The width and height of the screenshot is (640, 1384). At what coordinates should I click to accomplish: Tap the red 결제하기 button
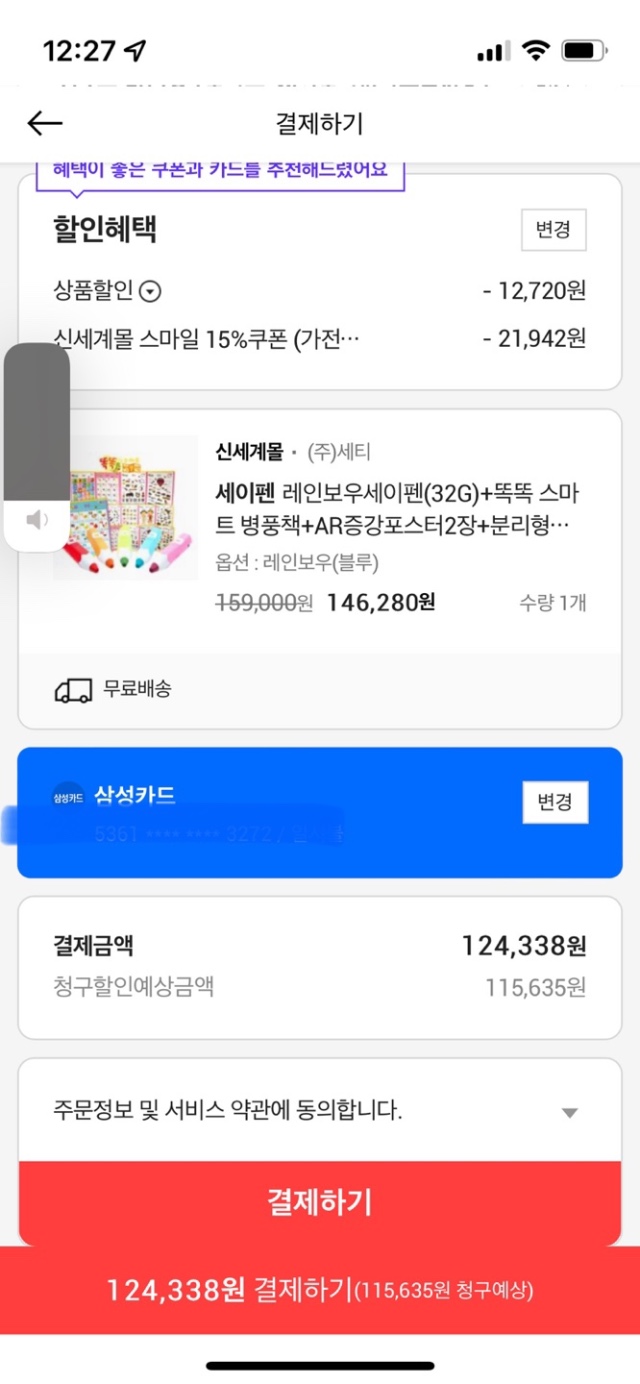(x=320, y=1202)
